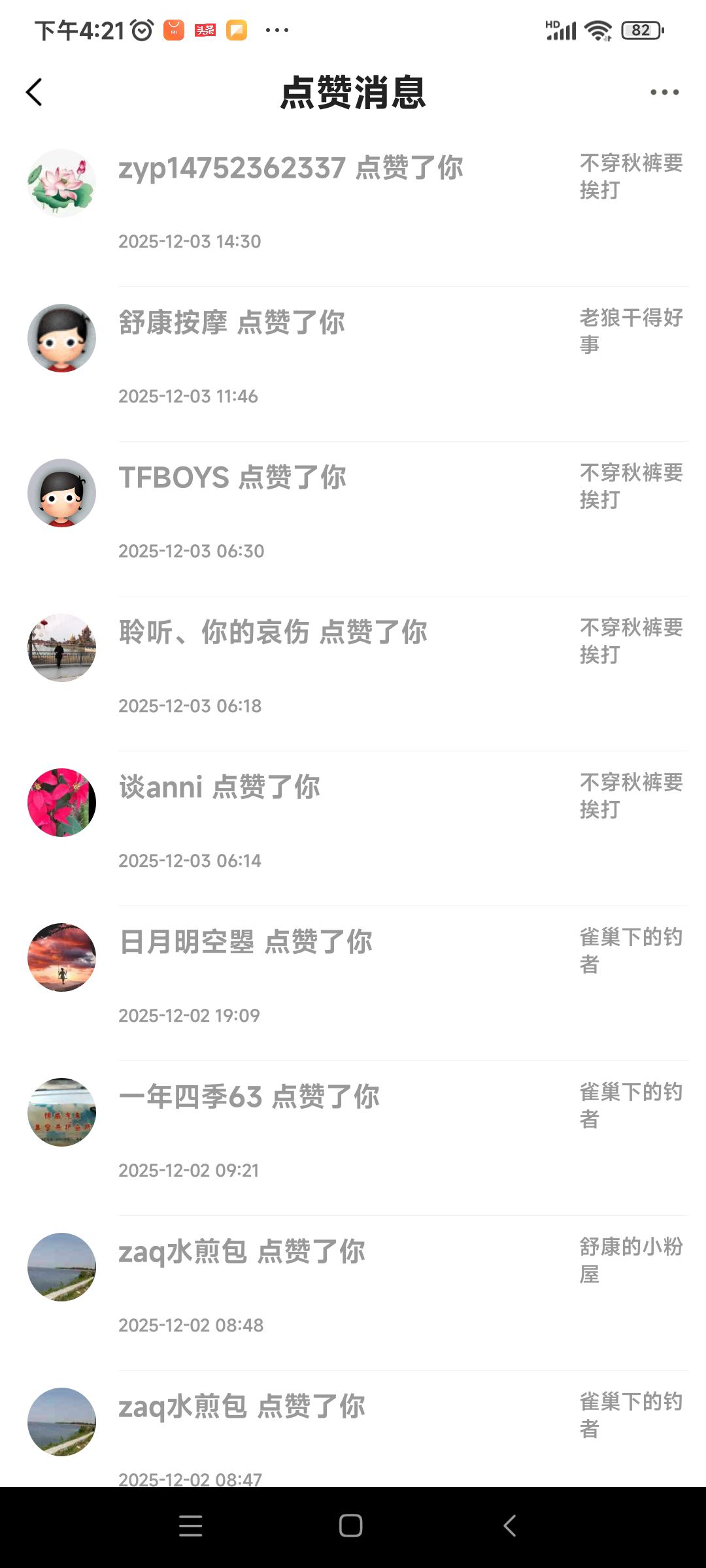Open system recent apps menu

[190, 1526]
